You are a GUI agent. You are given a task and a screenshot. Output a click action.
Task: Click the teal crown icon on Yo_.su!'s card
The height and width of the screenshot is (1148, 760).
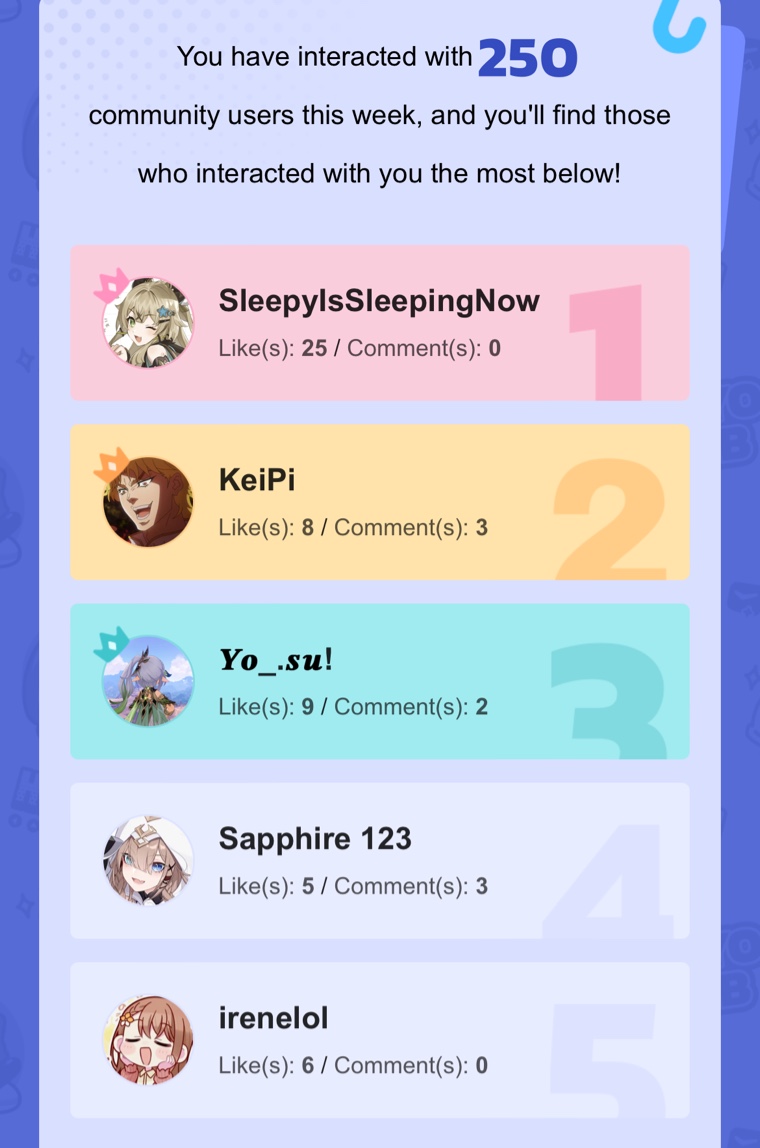113,641
